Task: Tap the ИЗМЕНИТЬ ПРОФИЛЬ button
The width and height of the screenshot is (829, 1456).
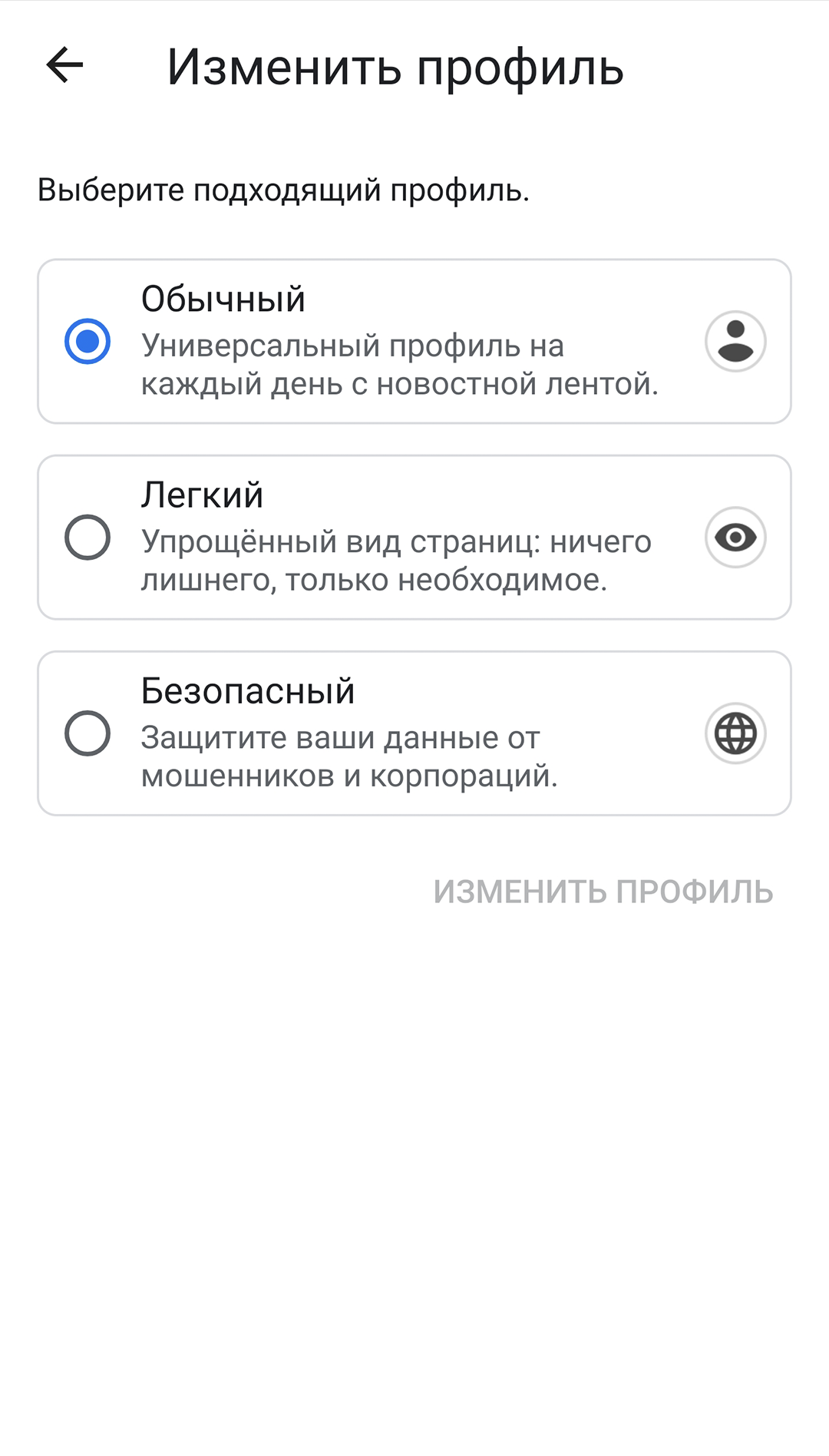Action: pyautogui.click(x=603, y=892)
